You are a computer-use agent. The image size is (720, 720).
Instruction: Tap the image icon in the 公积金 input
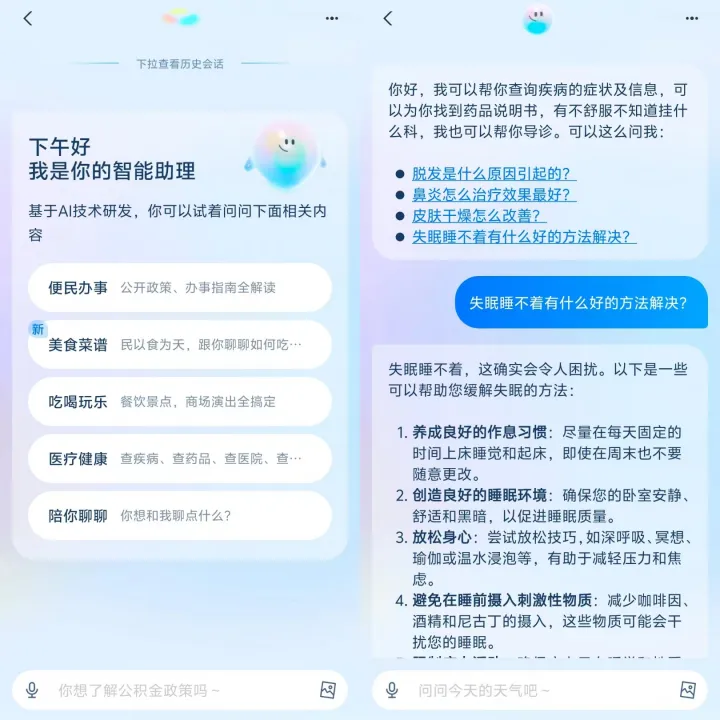327,690
